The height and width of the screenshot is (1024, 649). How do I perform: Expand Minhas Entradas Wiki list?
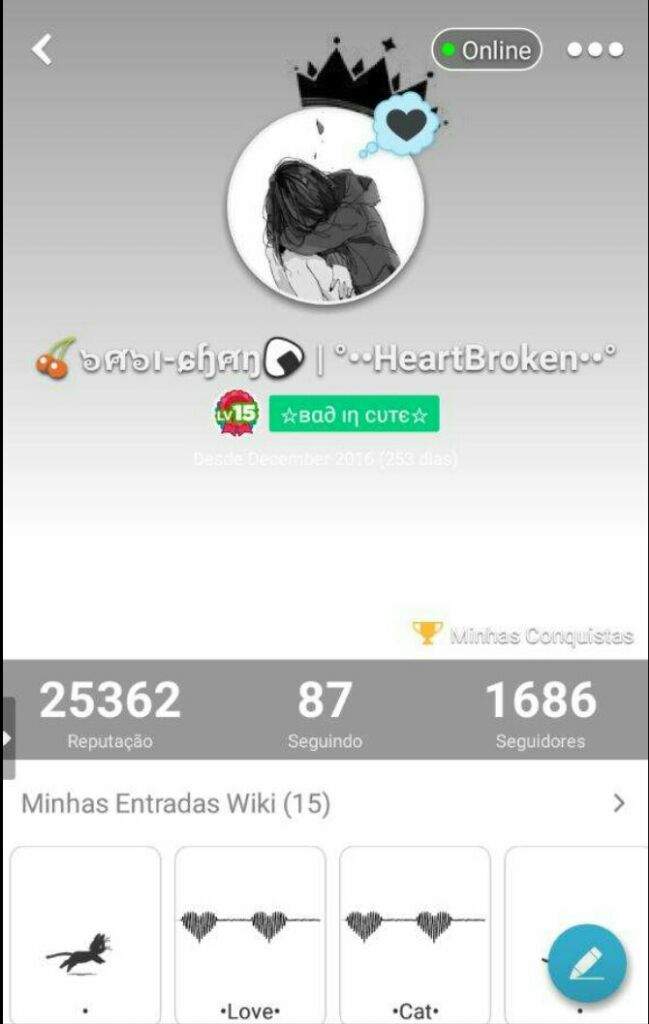pos(619,803)
